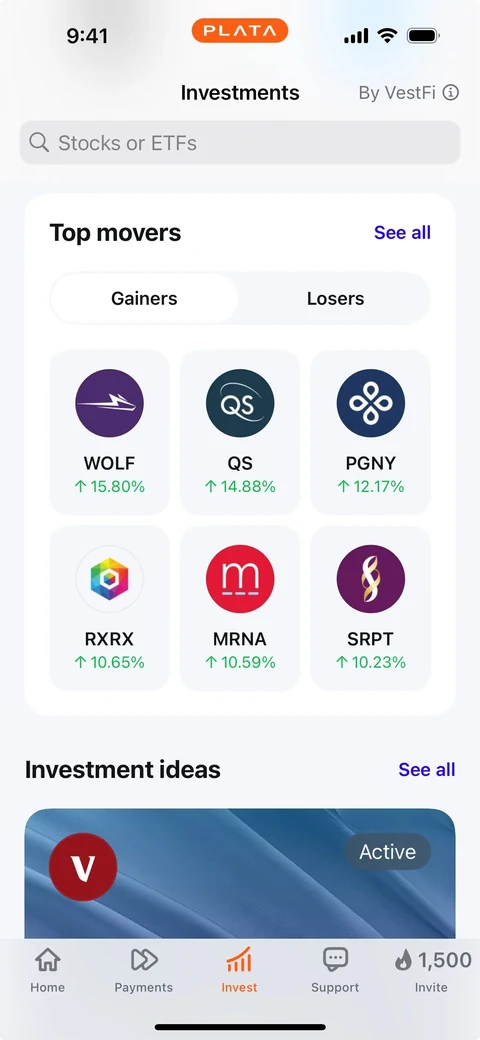Viewport: 480px width, 1040px height.
Task: Select the Gainers segment
Action: 144,298
